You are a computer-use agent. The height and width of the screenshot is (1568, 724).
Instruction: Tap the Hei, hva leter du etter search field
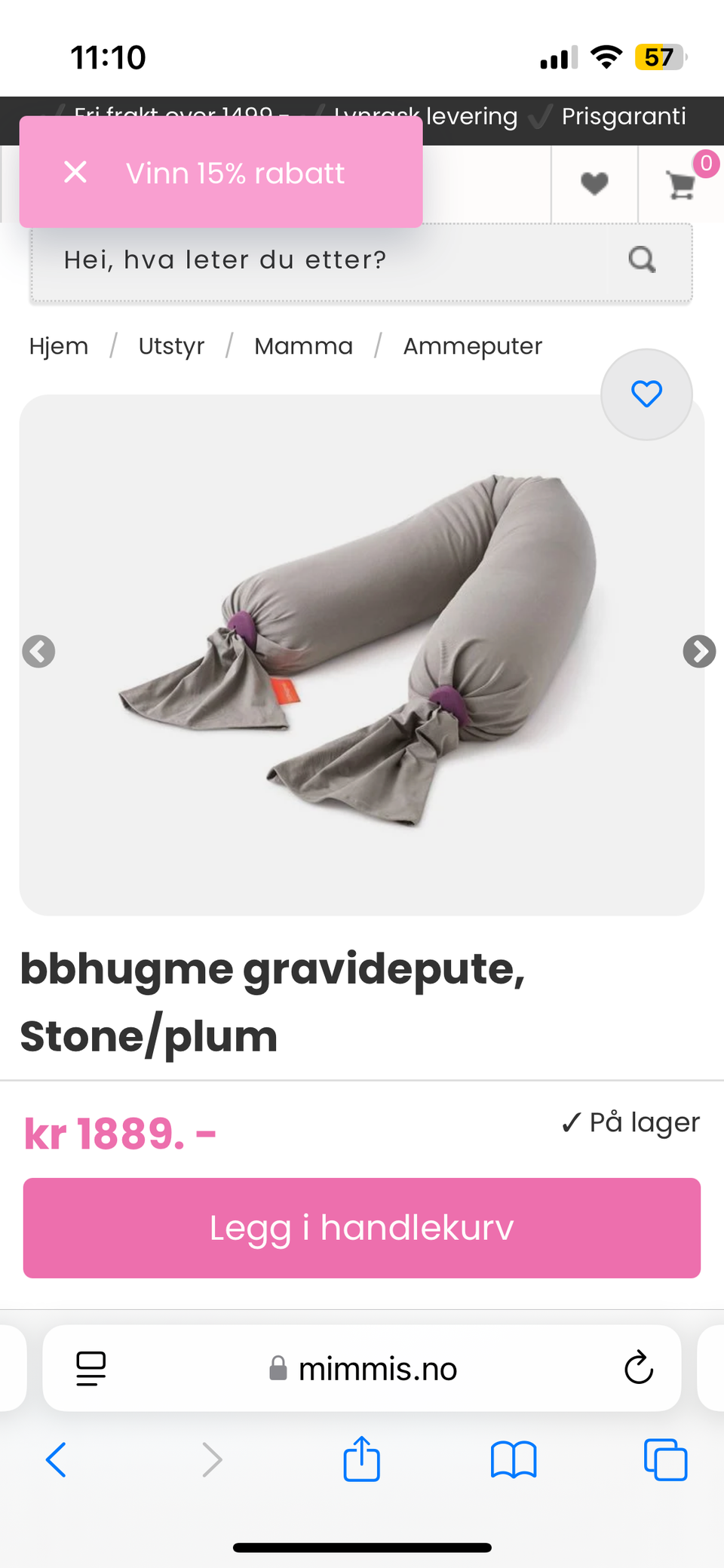coord(302,260)
